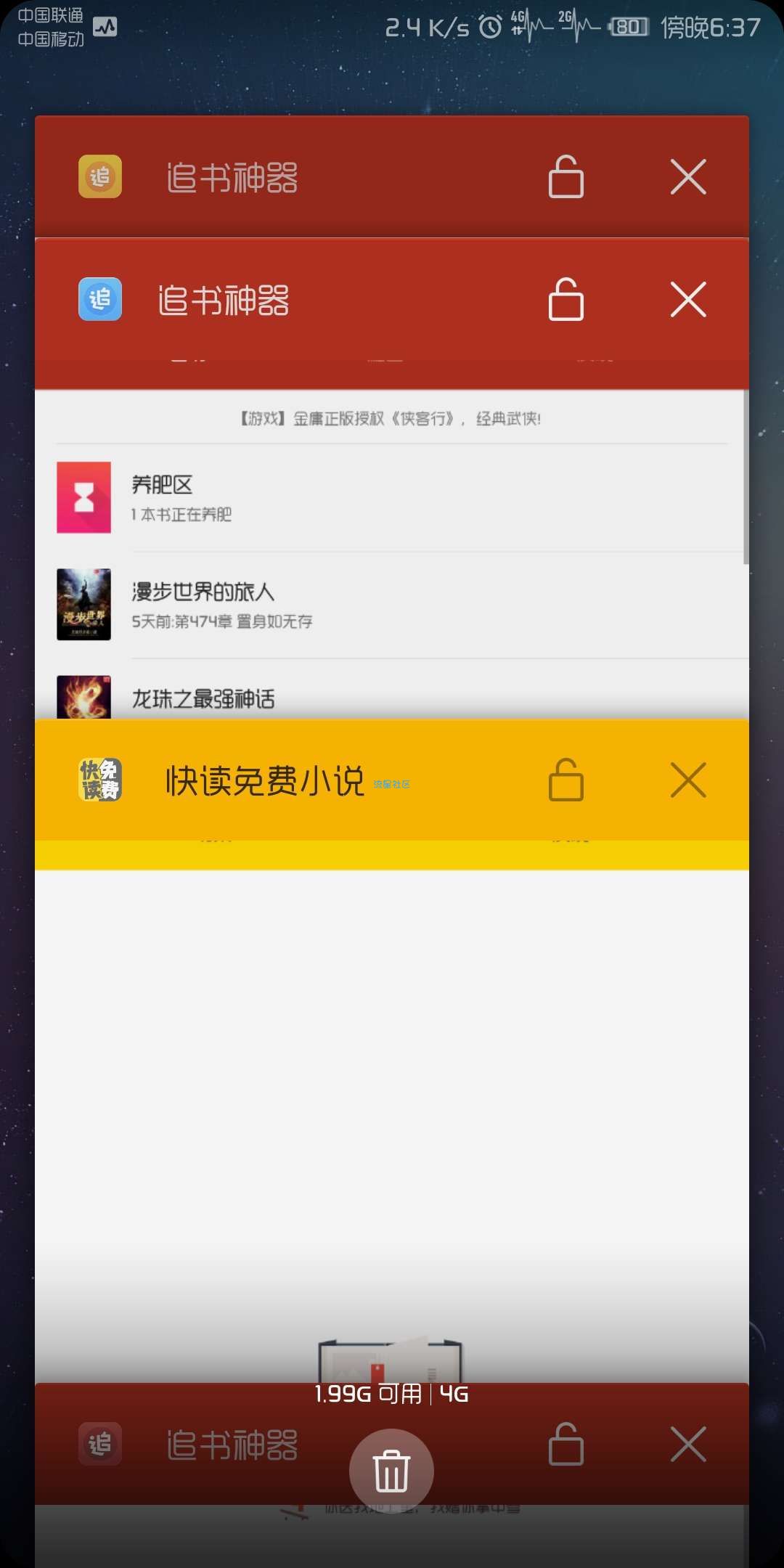784x1568 pixels.
Task: Lock the 追书神器 card with orange icon
Action: click(565, 177)
